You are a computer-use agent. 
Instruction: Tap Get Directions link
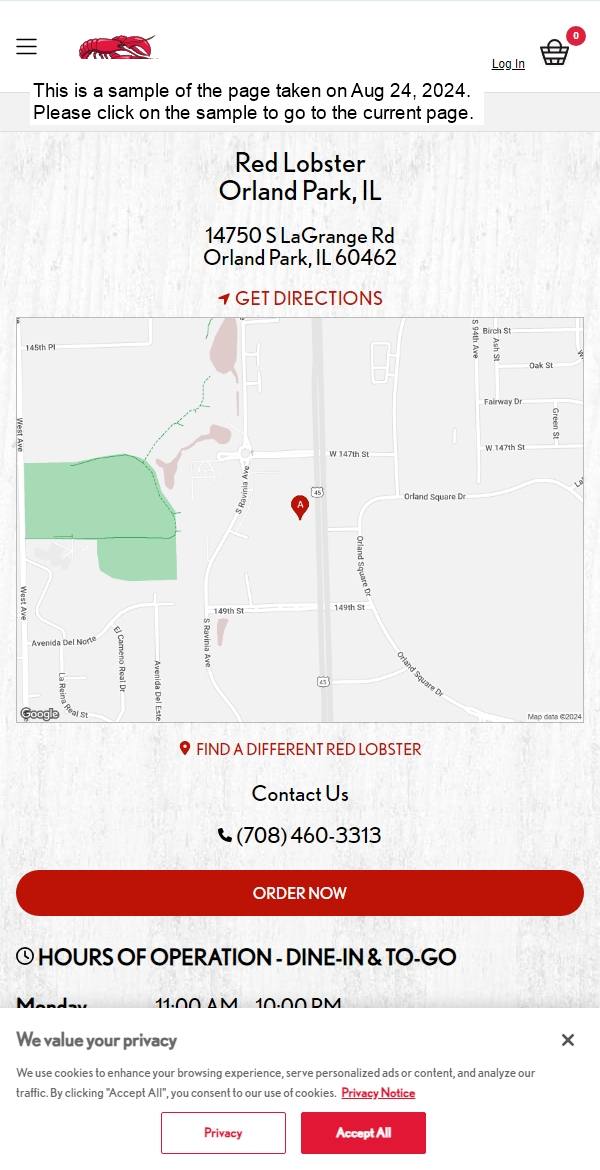[x=300, y=298]
